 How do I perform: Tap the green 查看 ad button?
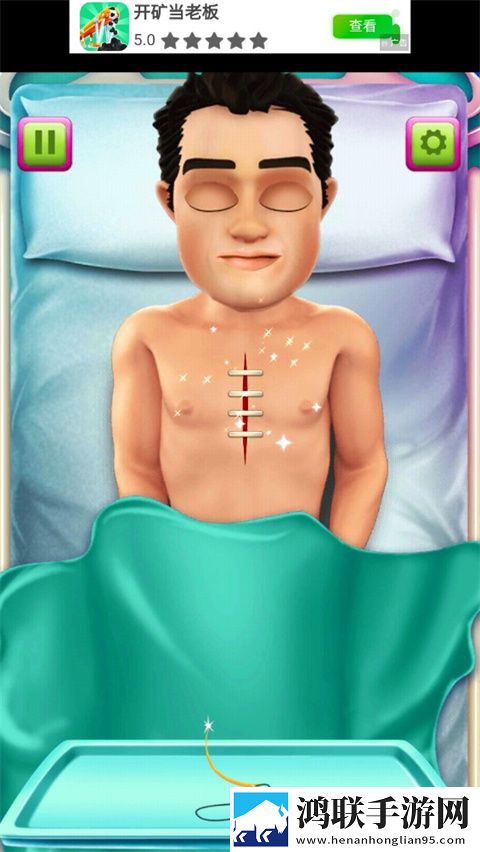click(363, 26)
